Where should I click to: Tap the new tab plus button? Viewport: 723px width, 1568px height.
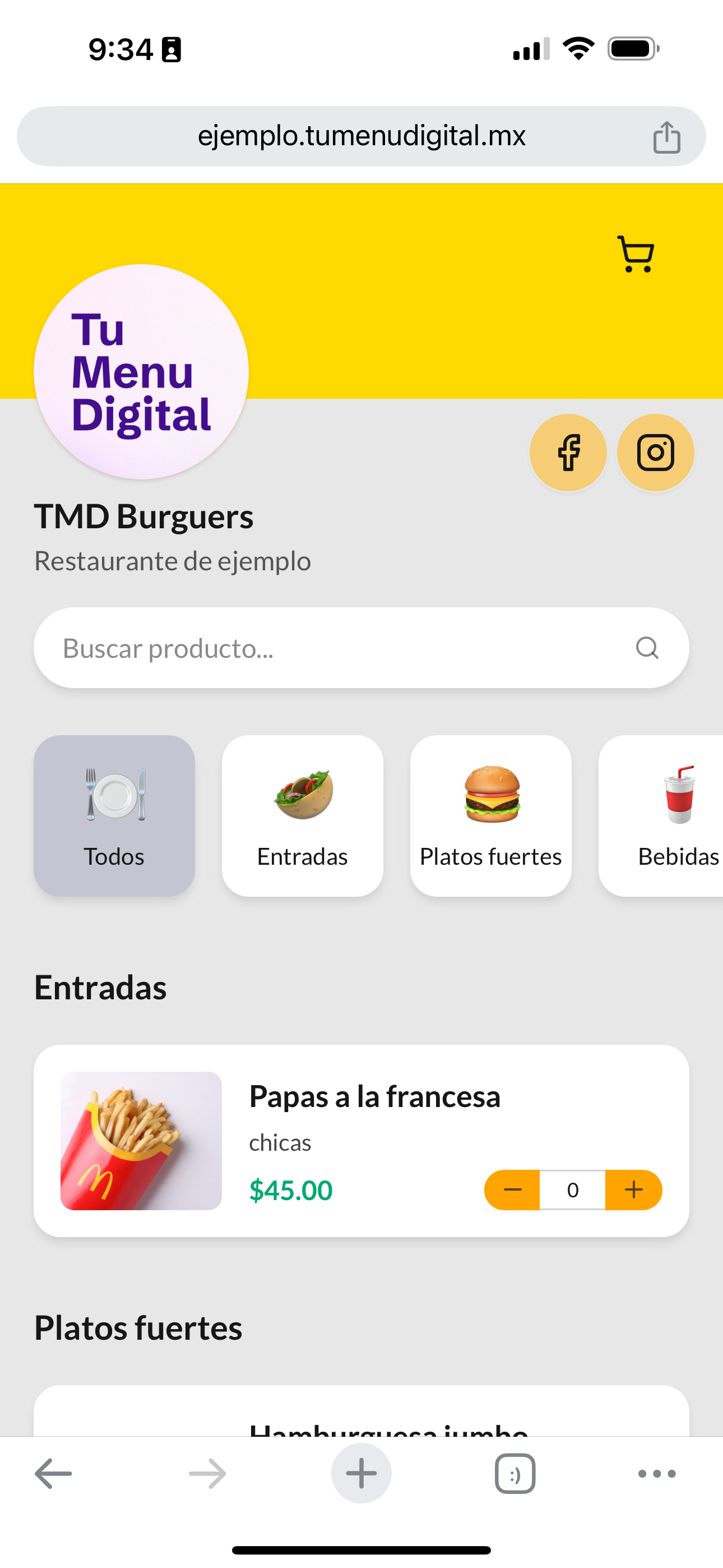coord(361,1473)
